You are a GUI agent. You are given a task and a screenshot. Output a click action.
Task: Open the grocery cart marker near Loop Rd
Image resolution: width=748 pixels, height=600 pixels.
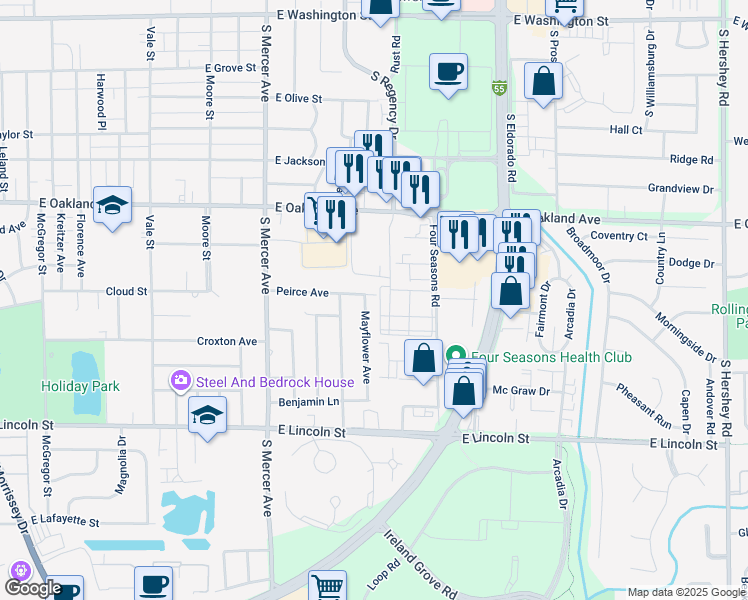[x=327, y=585]
